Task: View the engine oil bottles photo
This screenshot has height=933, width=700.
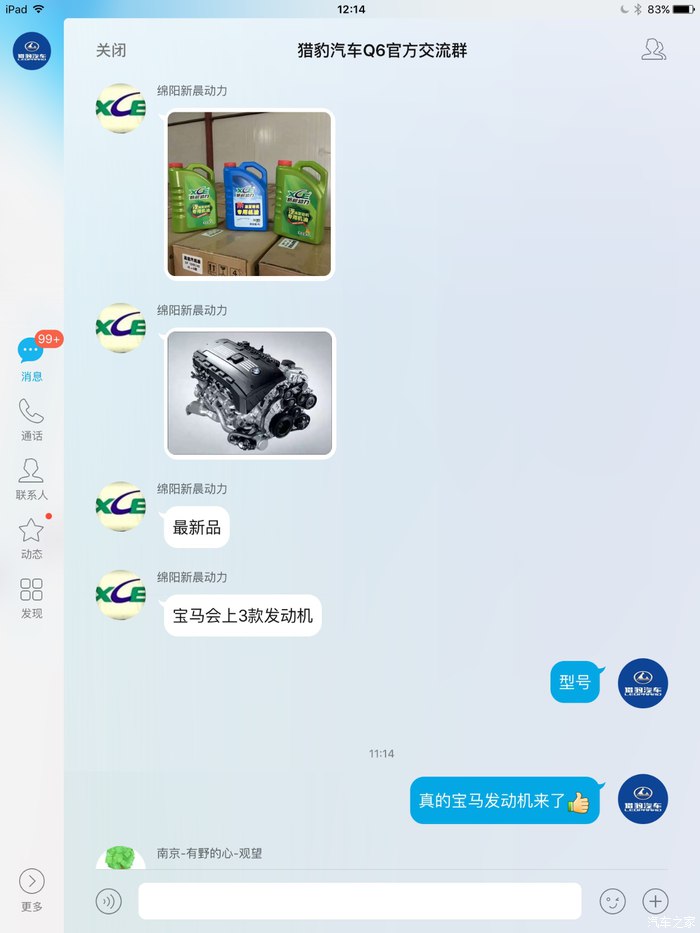Action: [249, 194]
